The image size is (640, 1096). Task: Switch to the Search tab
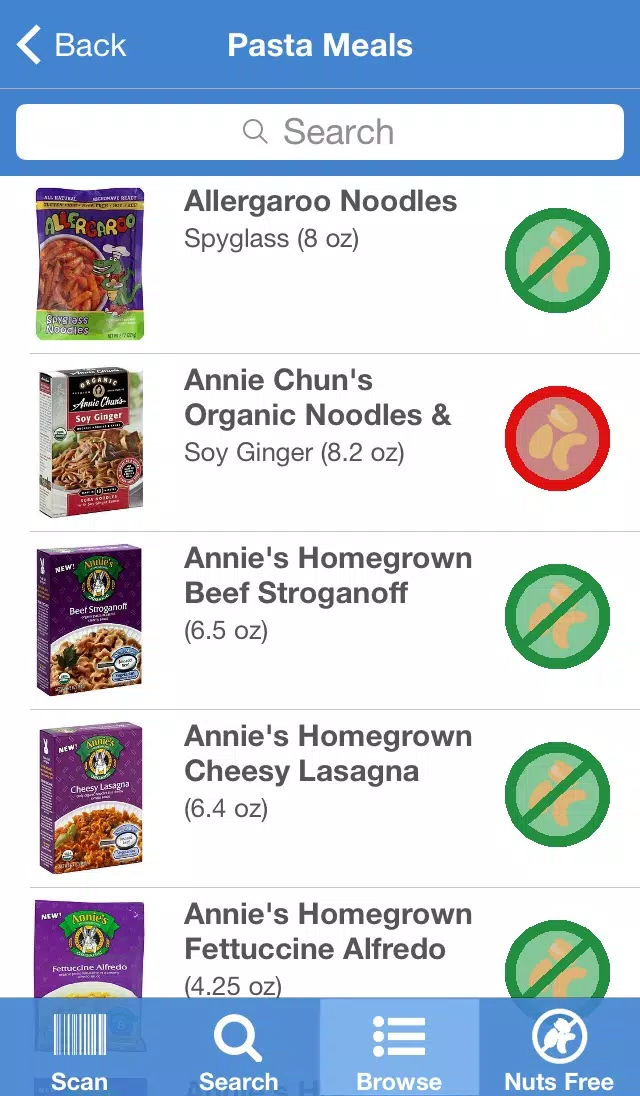[x=239, y=1047]
